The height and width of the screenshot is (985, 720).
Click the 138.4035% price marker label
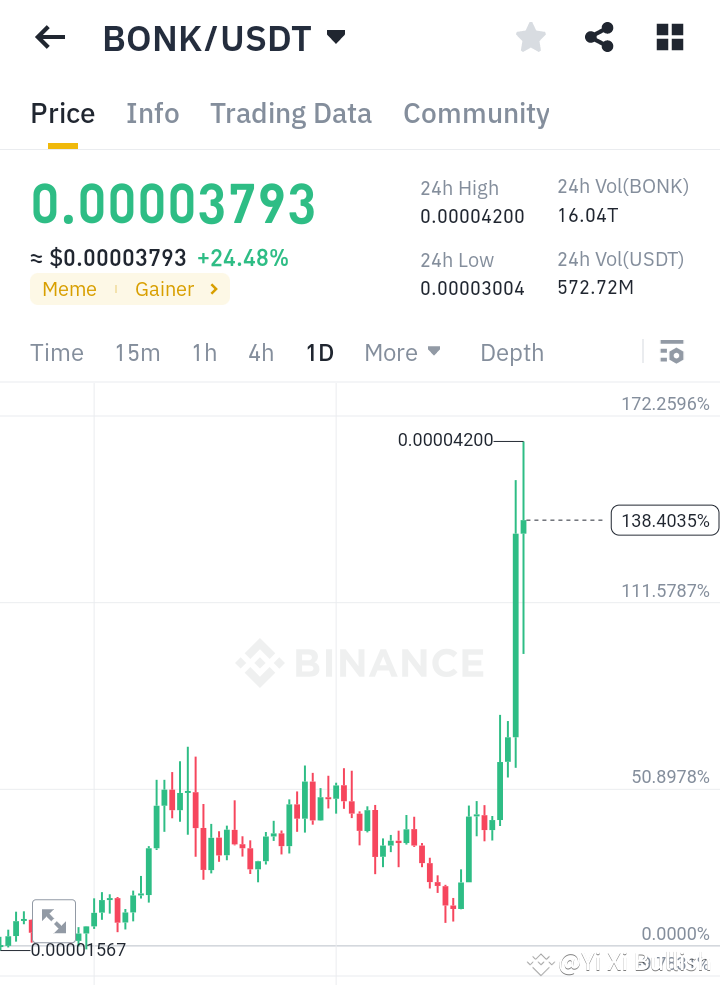point(664,520)
